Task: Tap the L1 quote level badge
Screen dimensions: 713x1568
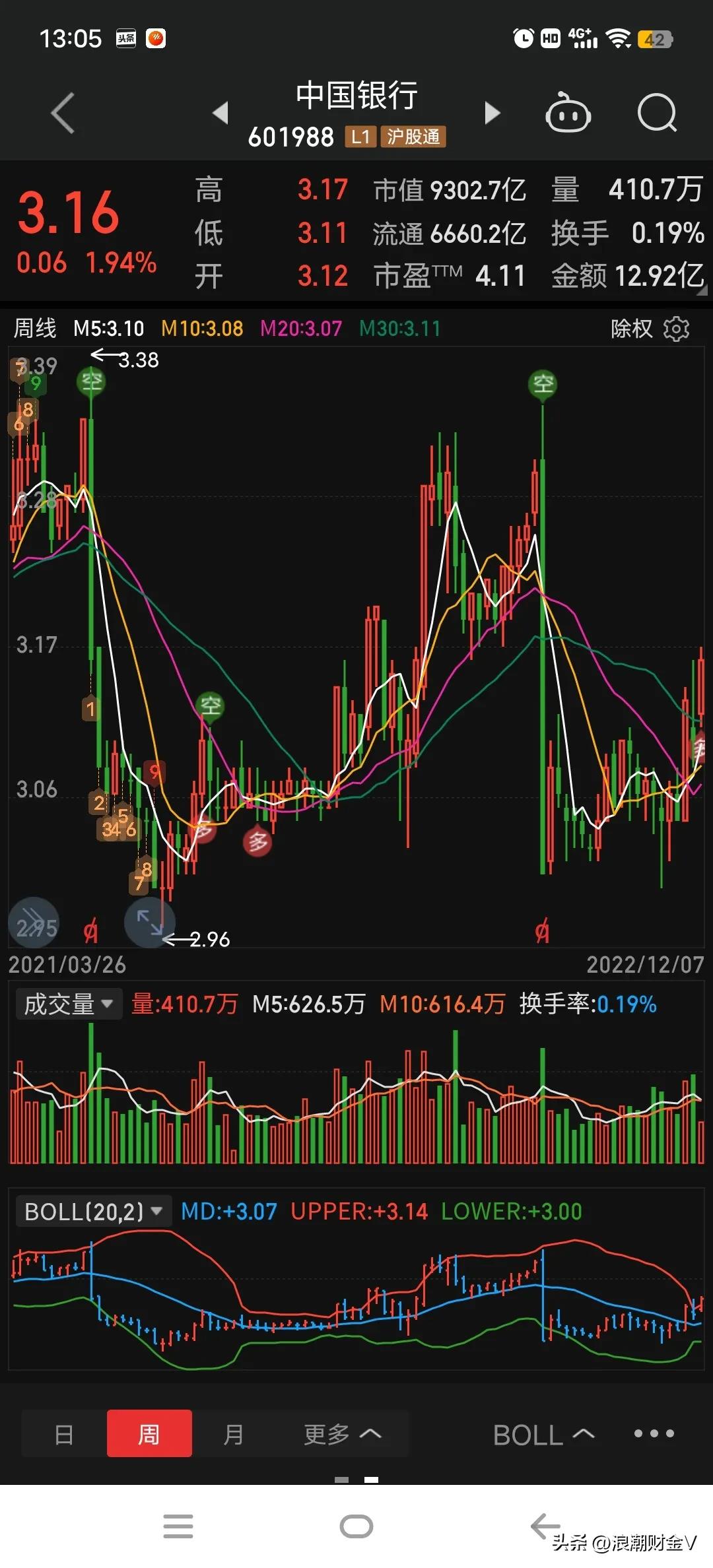Action: pos(360,137)
